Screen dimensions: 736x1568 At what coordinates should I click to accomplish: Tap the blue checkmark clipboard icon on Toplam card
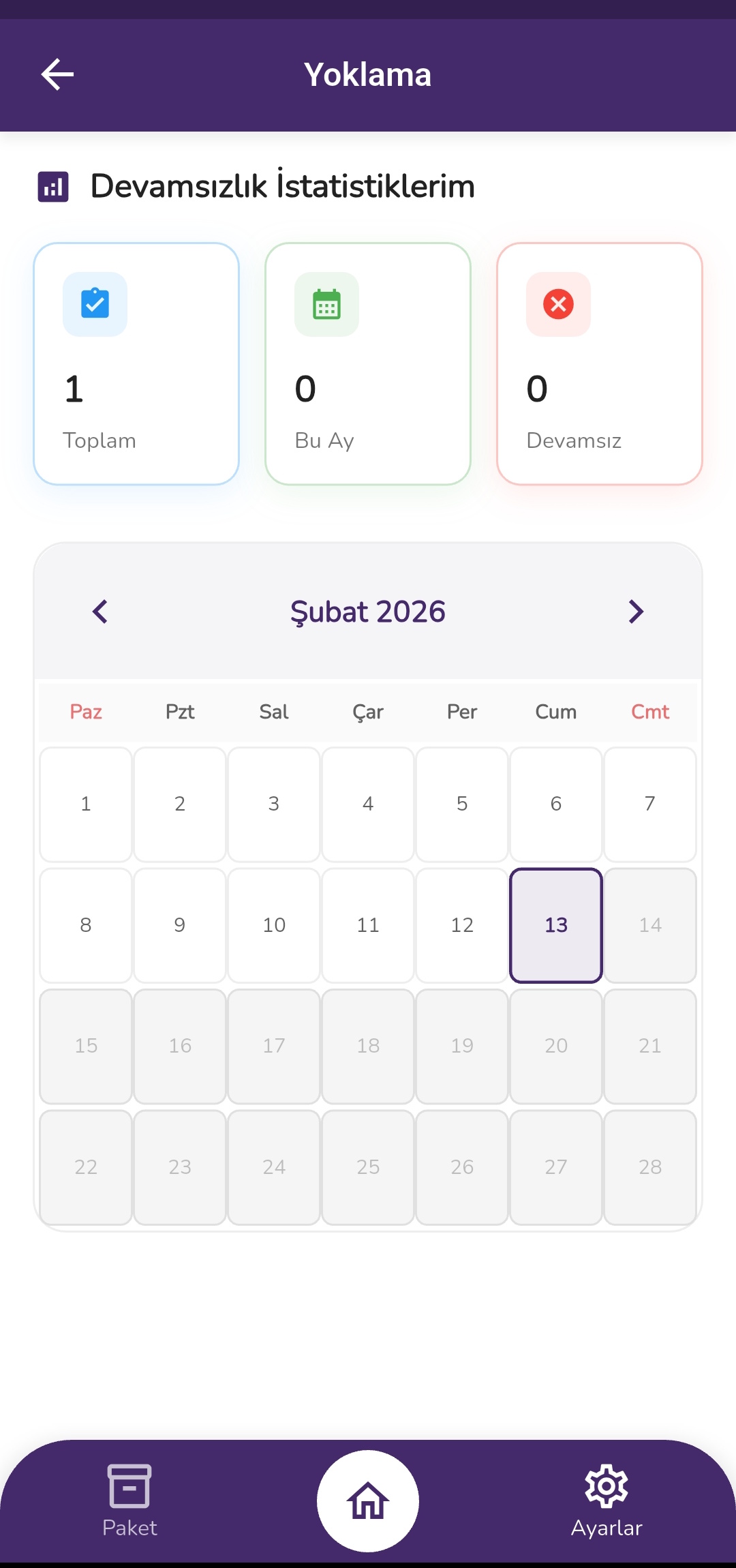pos(94,304)
